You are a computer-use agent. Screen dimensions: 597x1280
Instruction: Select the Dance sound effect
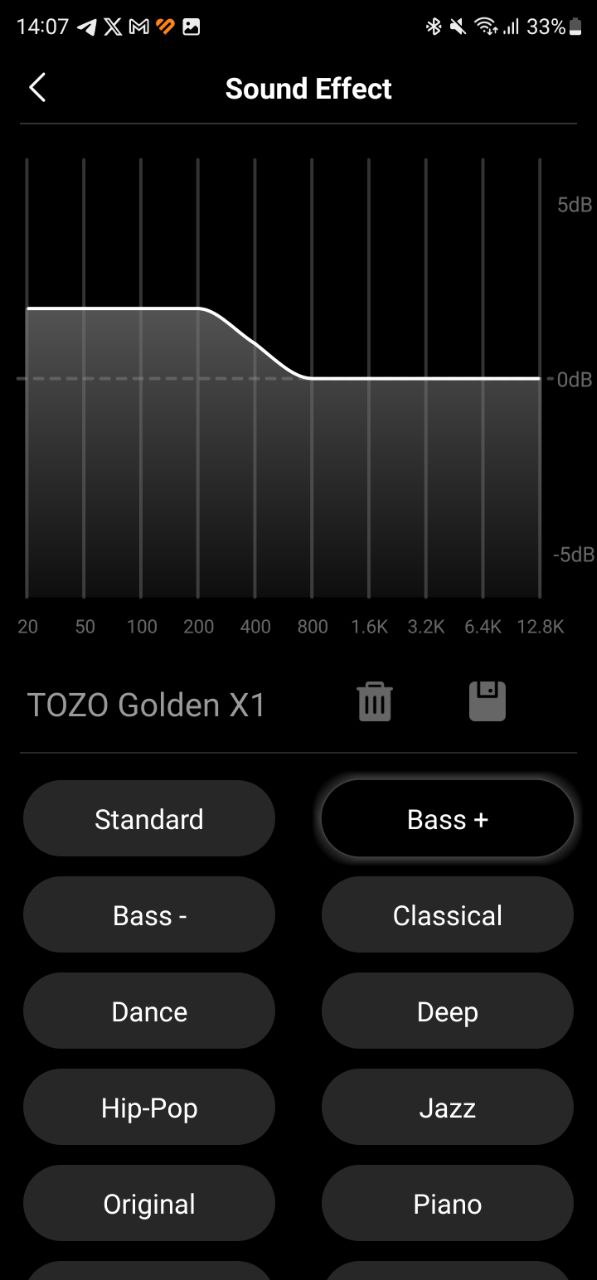(149, 1011)
